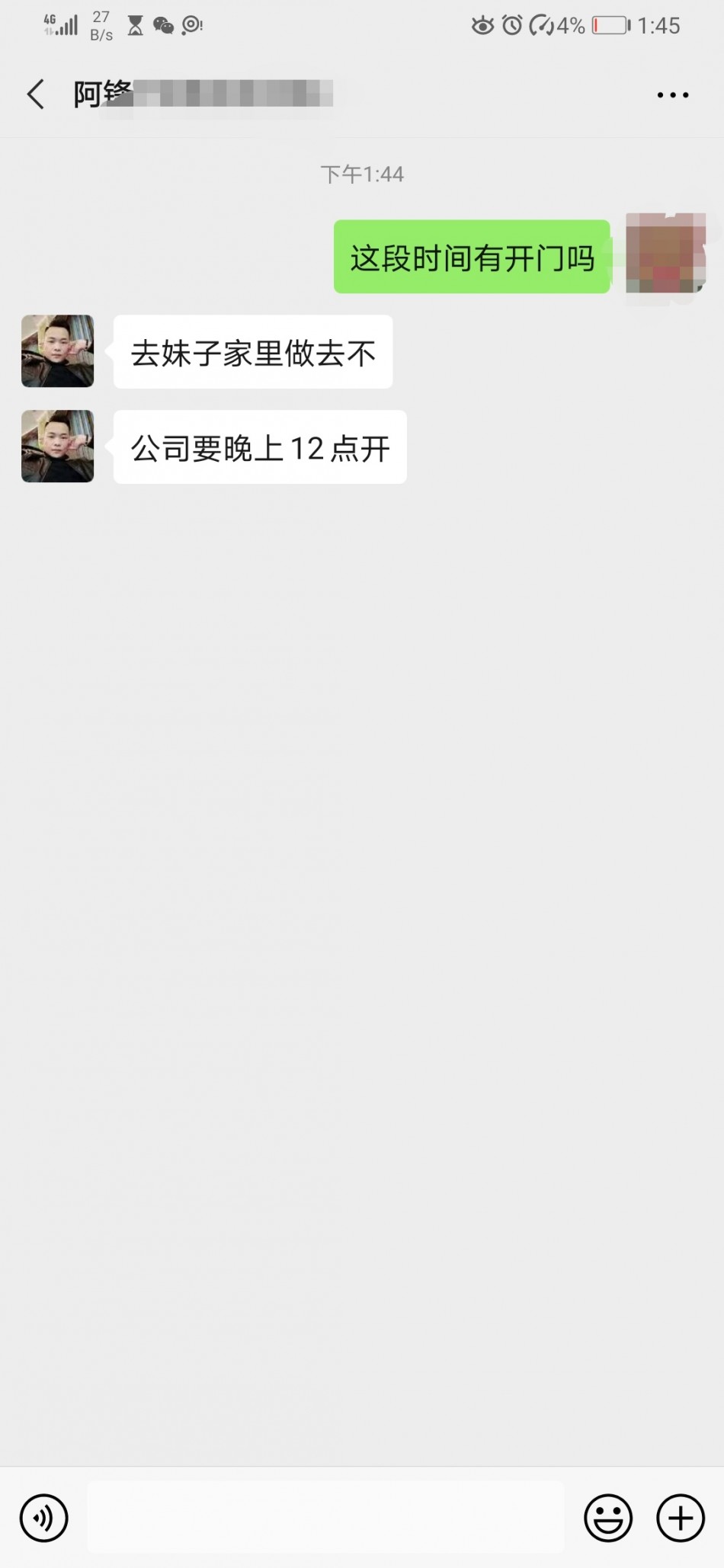
Task: Open contact avatar beside "公司要晚上12点开"
Action: tap(58, 446)
